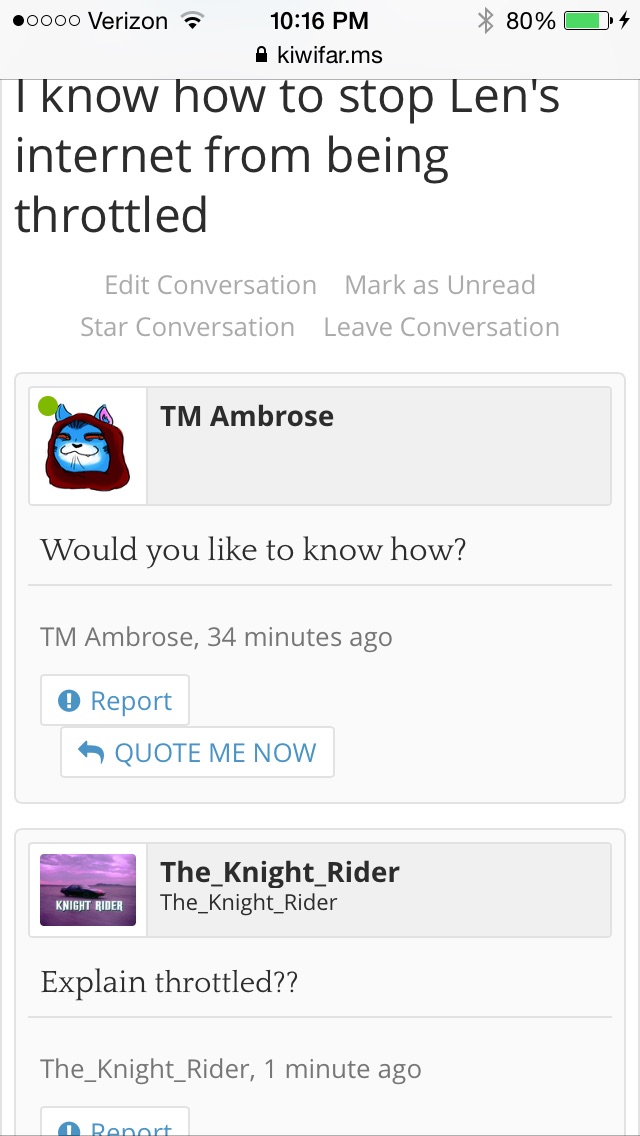The width and height of the screenshot is (640, 1136).
Task: Tap QUOTE ME NOW on Ambrose's message
Action: tap(197, 752)
